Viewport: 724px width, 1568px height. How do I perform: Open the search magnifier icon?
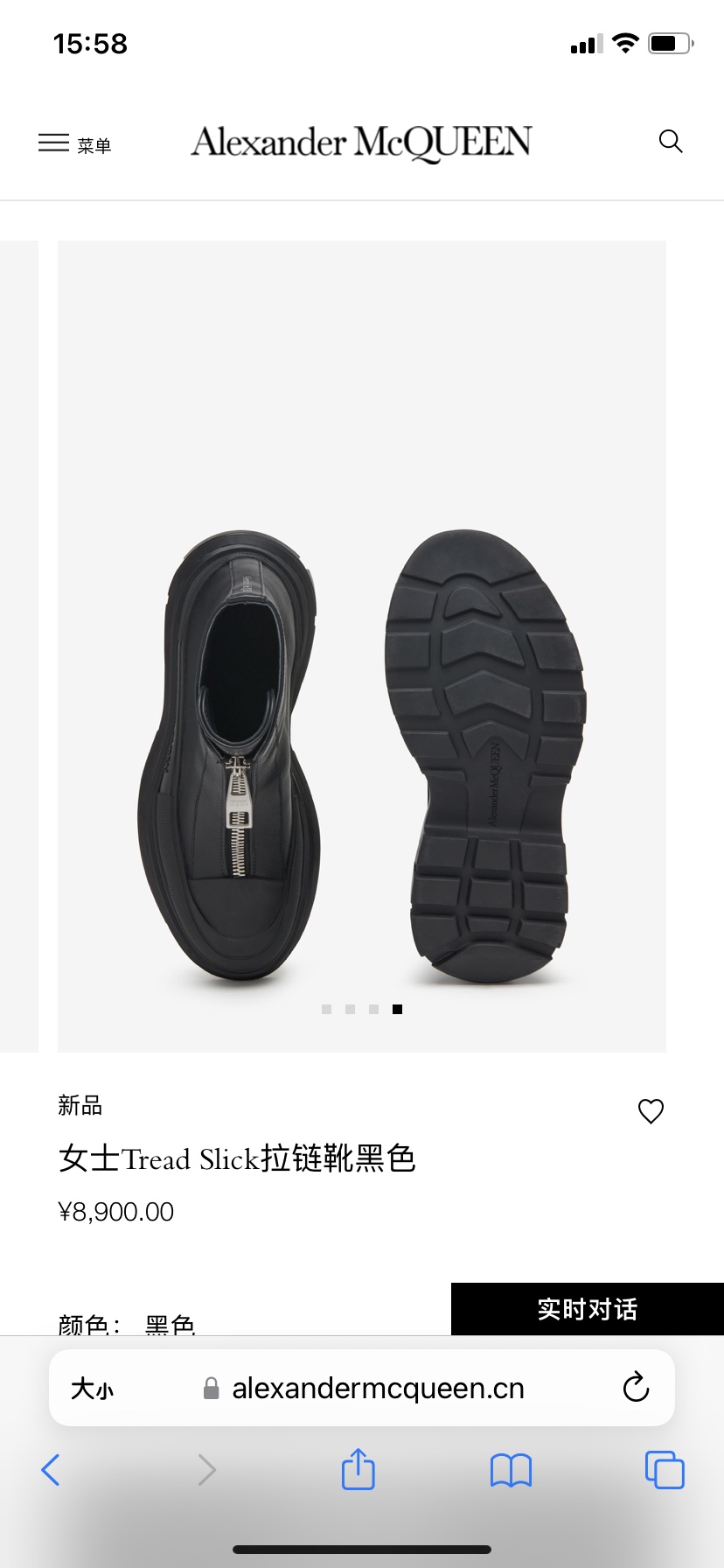[x=670, y=142]
